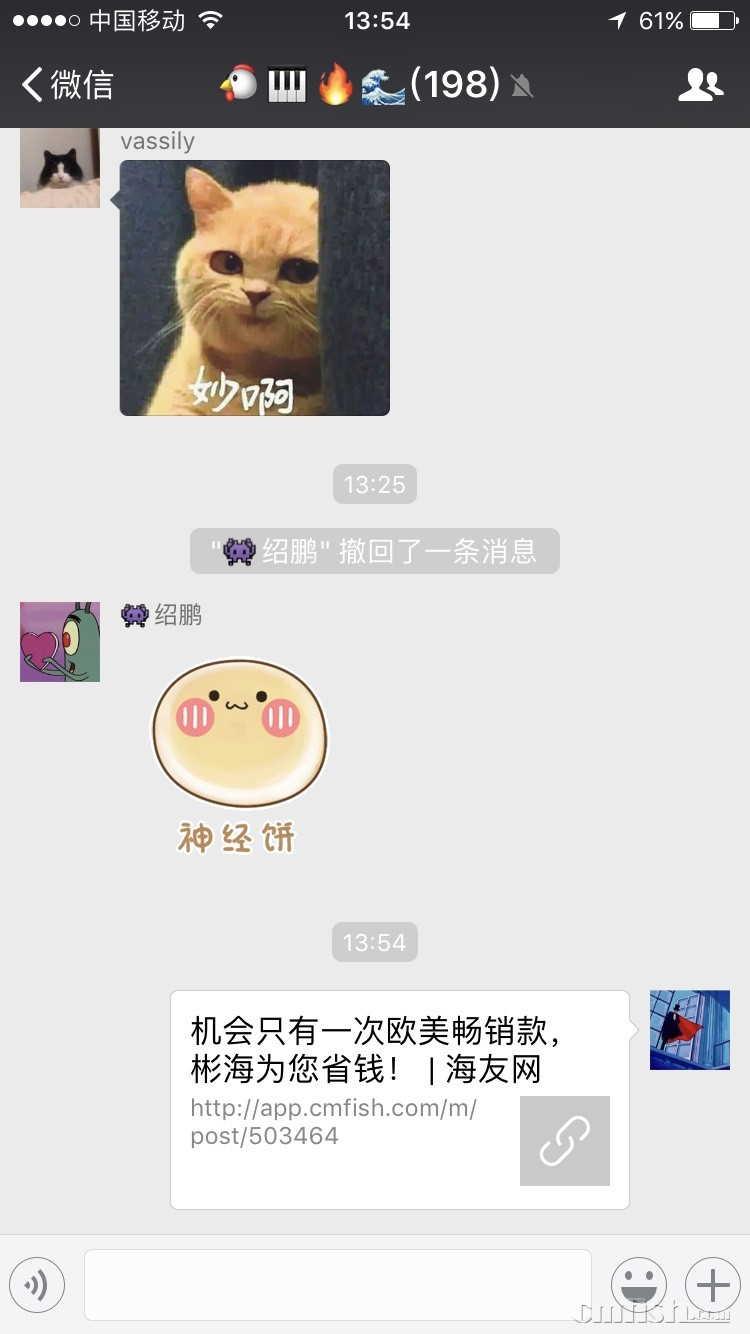Go back to the 微信 chat list
Viewport: 750px width, 1334px height.
click(x=68, y=85)
